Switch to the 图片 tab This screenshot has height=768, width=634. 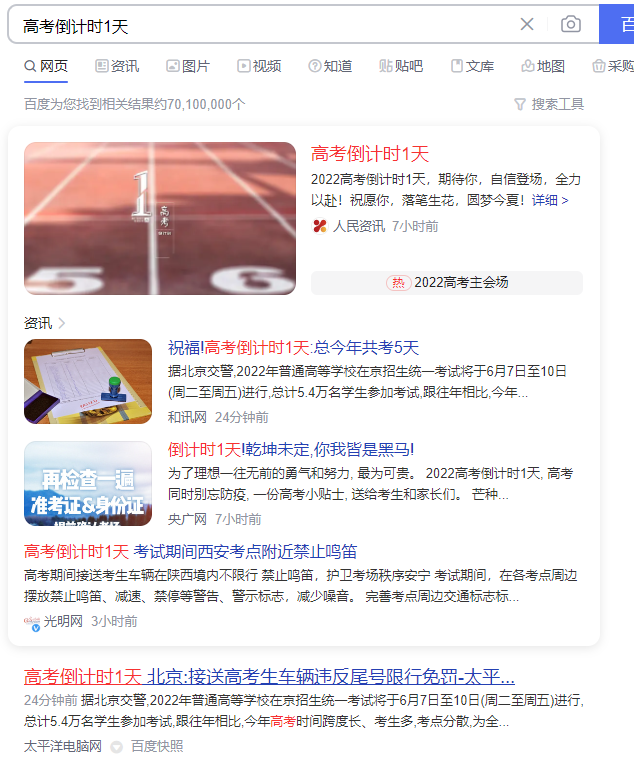pyautogui.click(x=188, y=66)
